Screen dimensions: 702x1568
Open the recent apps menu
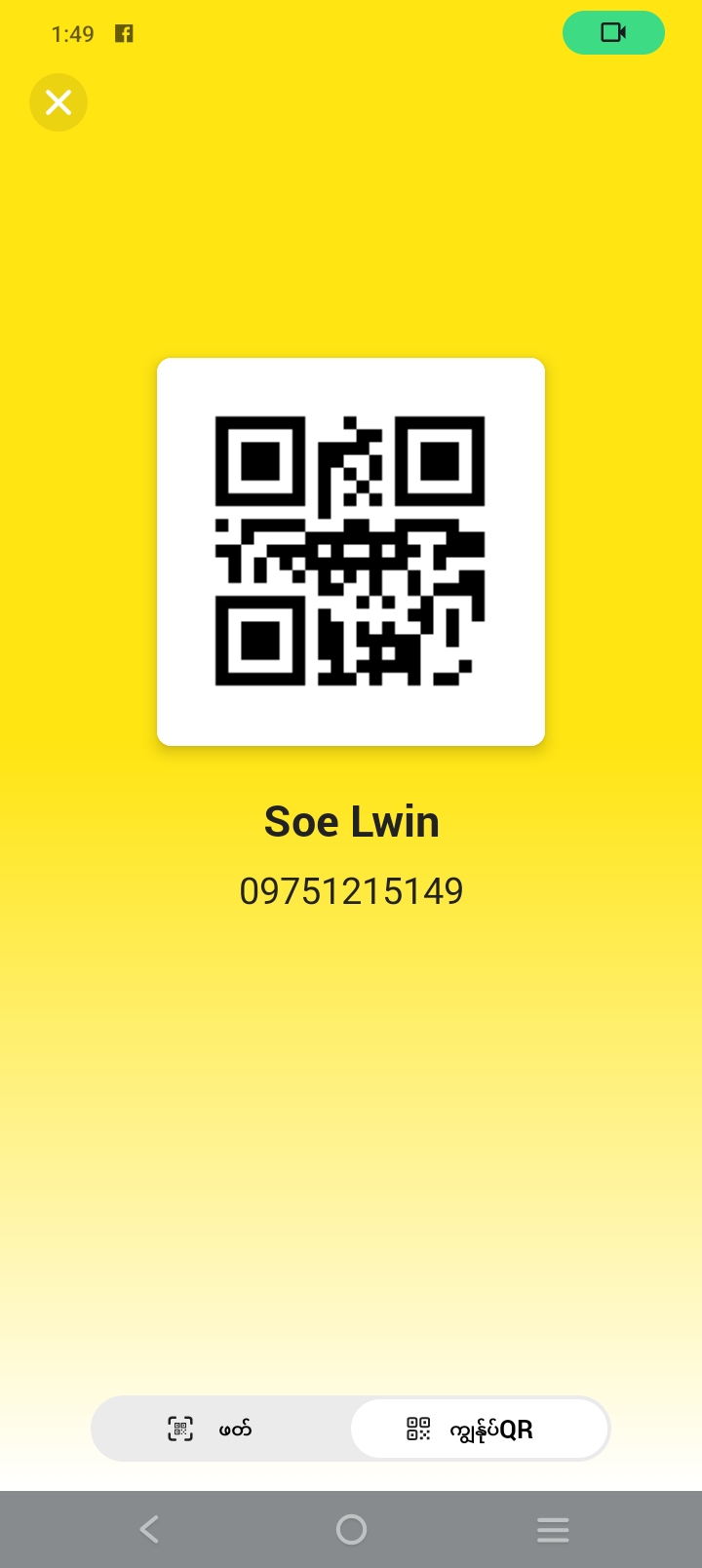[x=552, y=1529]
